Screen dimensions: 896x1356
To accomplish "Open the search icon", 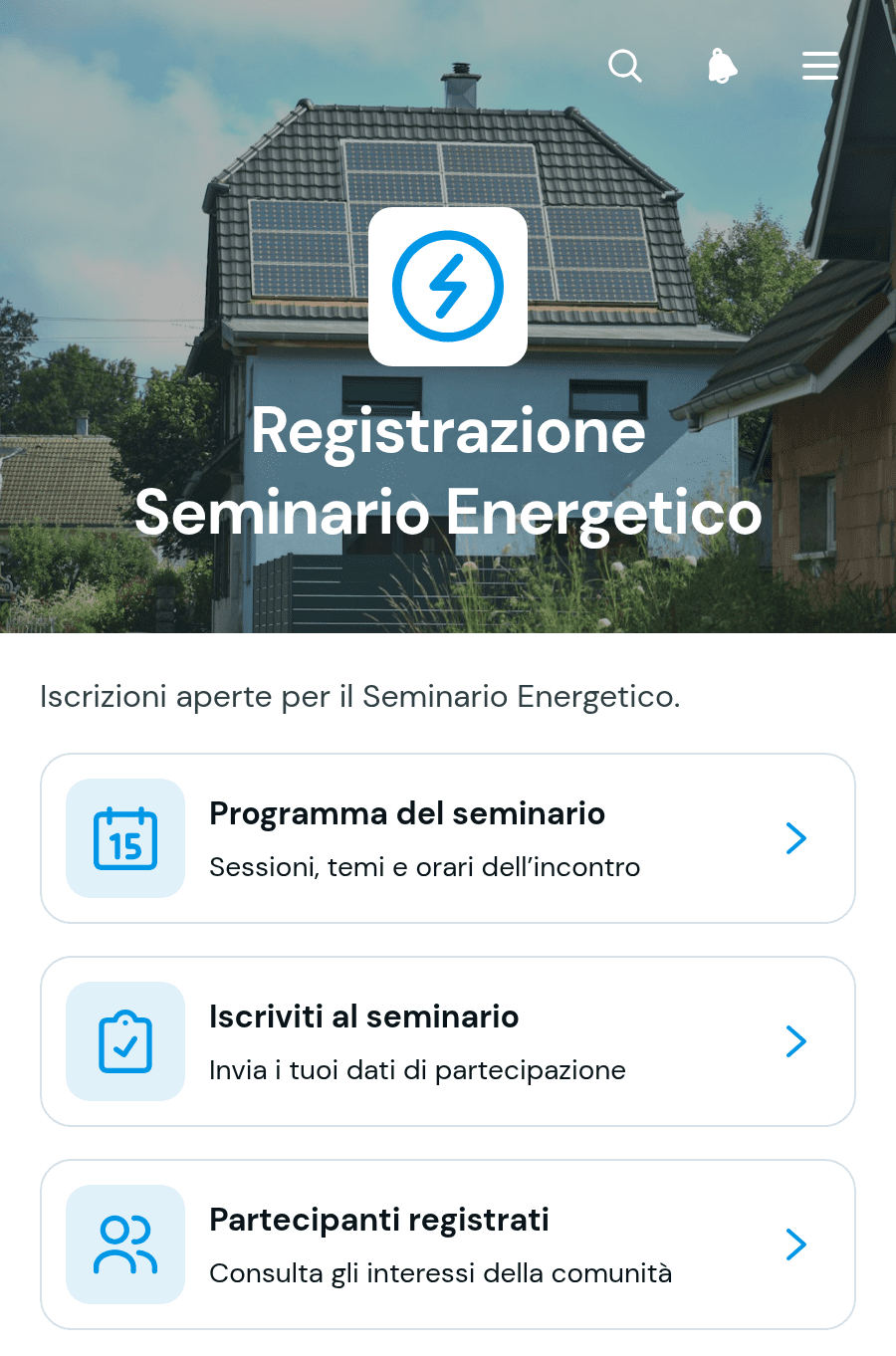I will [x=625, y=66].
